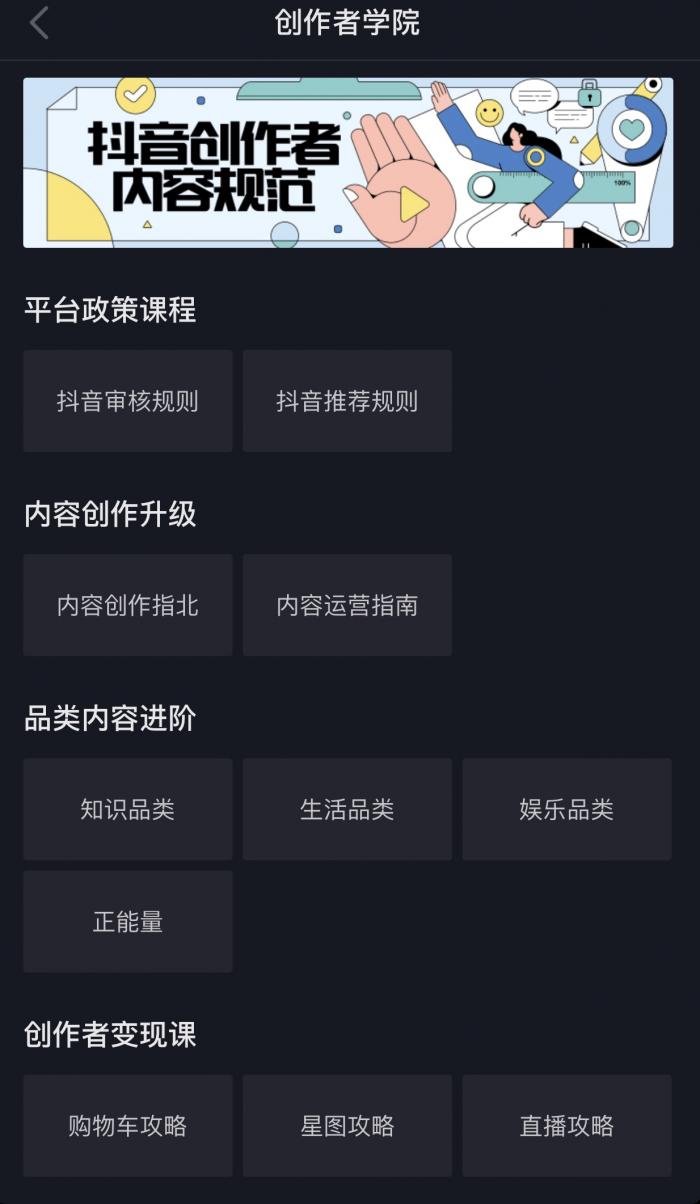
Task: Open 购物车攻略 guide
Action: (x=128, y=1126)
